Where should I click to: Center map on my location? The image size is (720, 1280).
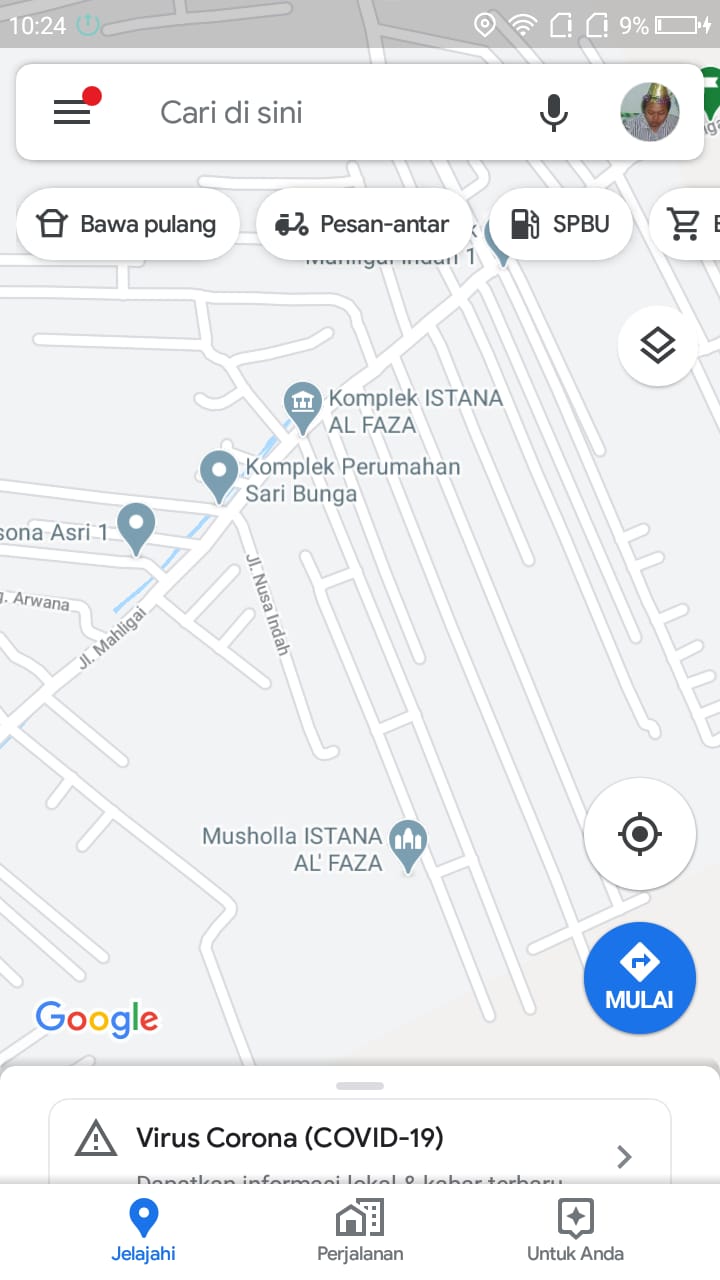640,833
